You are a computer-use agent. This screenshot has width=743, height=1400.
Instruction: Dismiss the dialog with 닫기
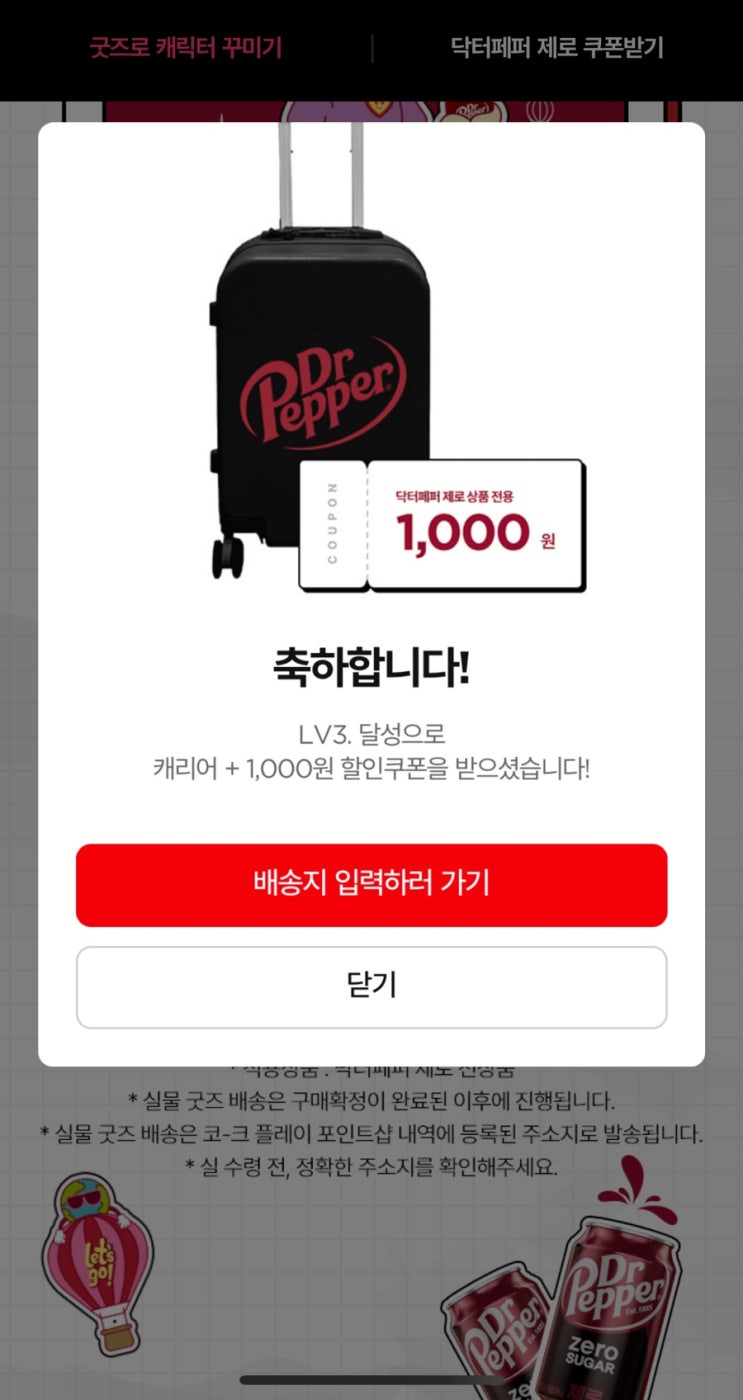(371, 986)
